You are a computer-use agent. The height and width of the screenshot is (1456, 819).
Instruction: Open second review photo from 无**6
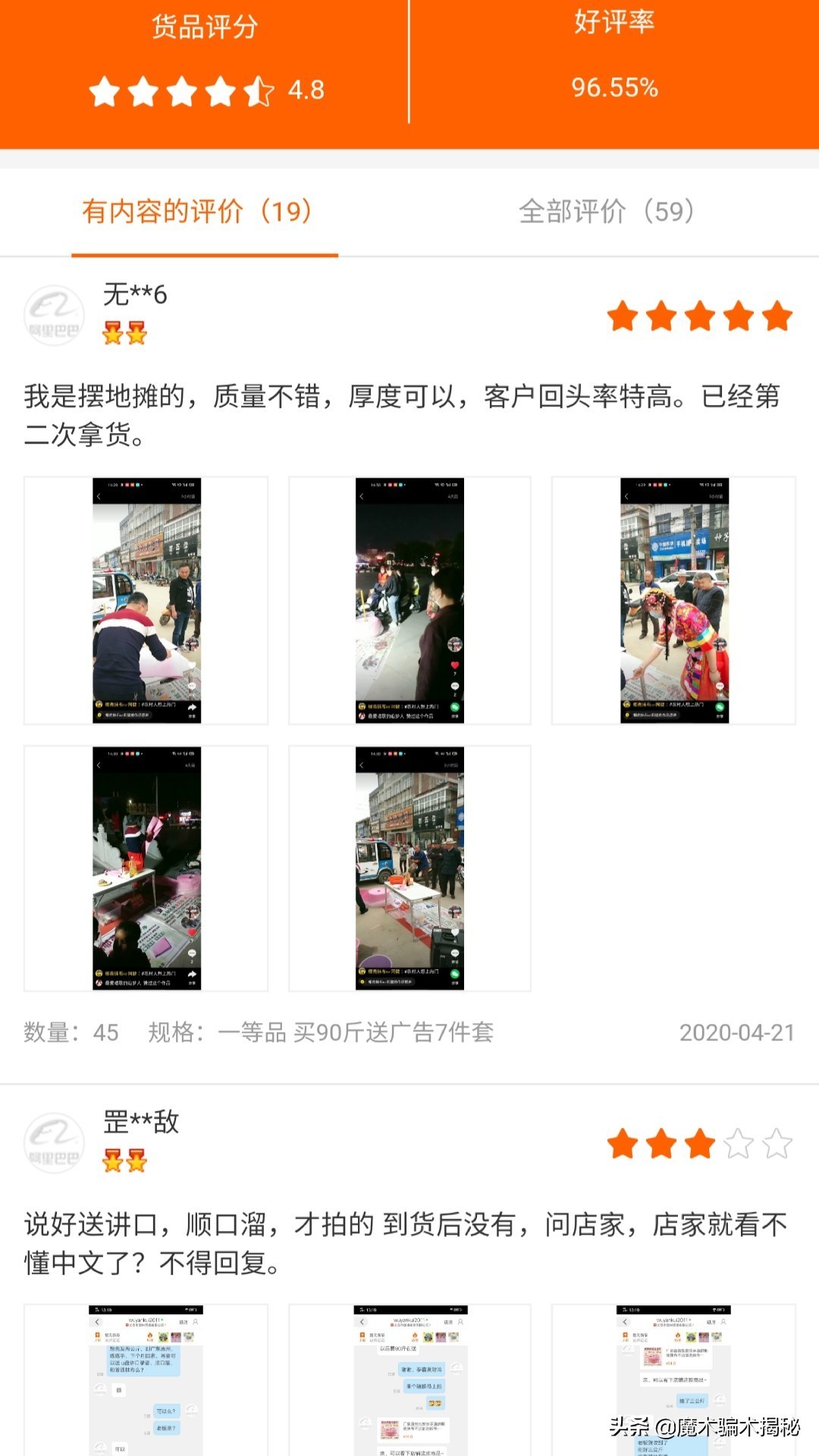(409, 601)
